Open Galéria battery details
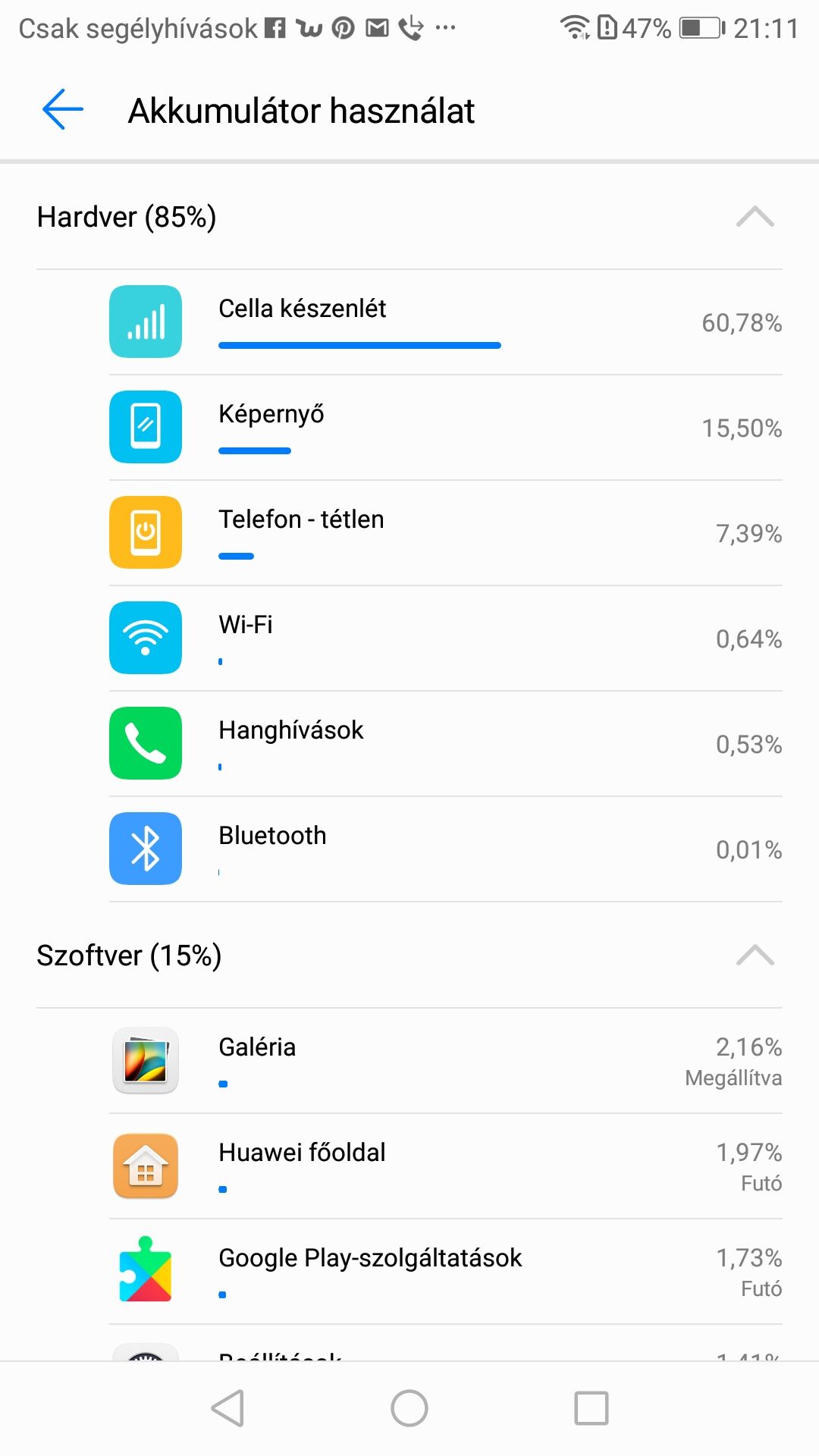The image size is (819, 1456). 446,1061
